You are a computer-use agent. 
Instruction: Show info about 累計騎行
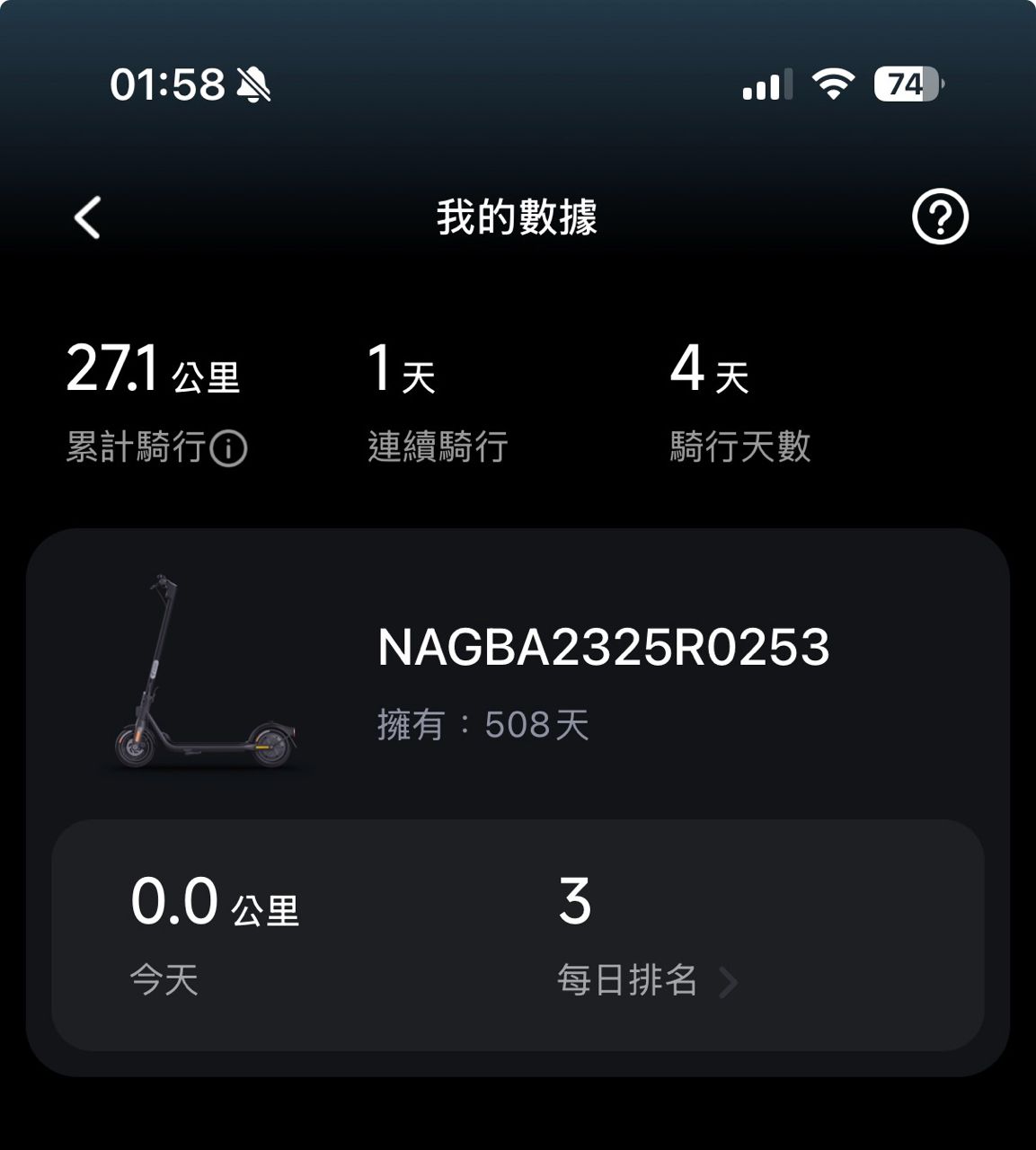(228, 447)
